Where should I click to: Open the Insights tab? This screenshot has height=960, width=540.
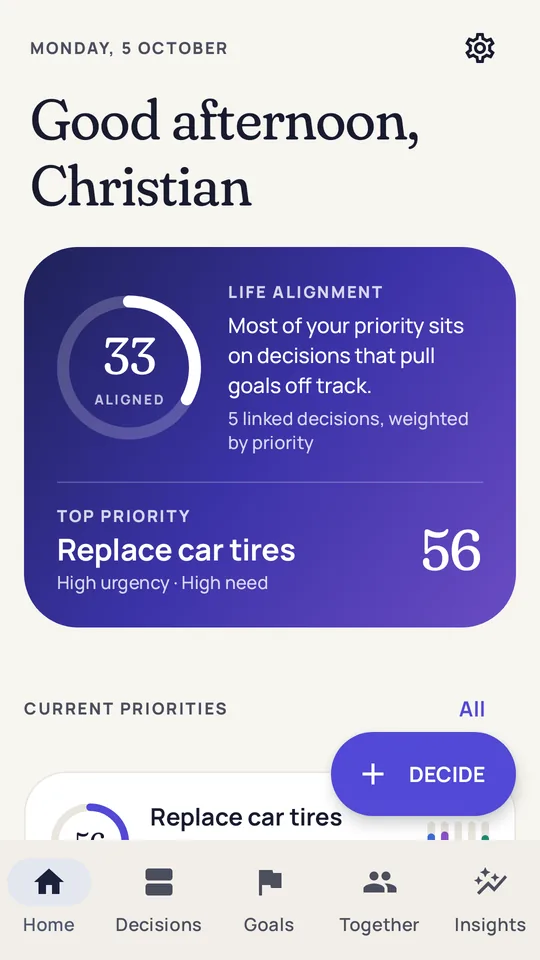[490, 899]
